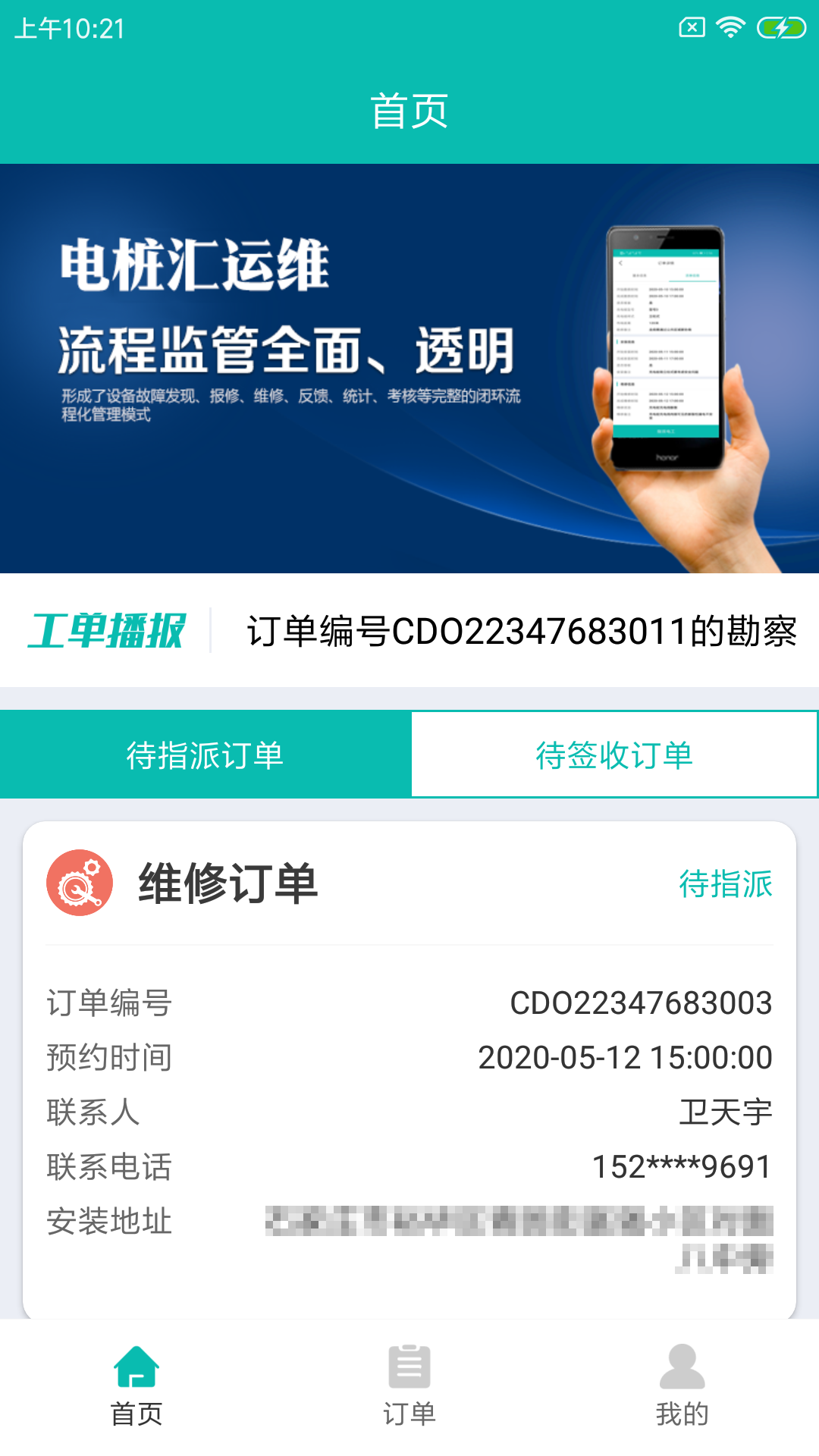
Task: Switch to the 待签收订单 tab
Action: [614, 755]
